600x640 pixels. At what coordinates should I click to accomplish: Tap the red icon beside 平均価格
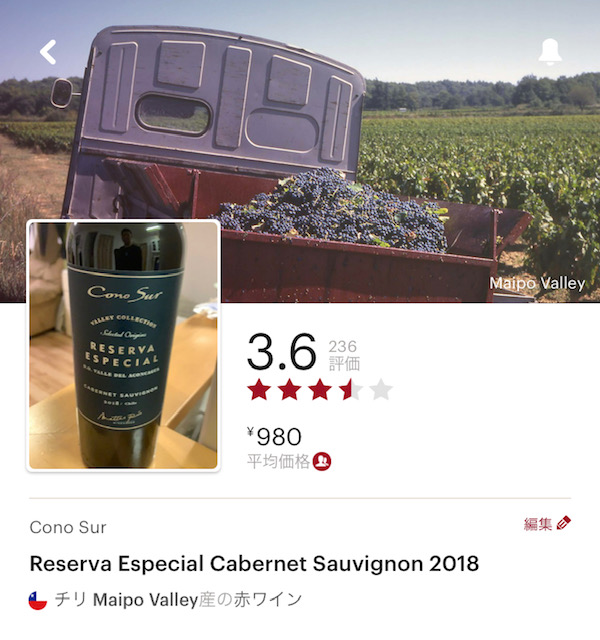(322, 461)
